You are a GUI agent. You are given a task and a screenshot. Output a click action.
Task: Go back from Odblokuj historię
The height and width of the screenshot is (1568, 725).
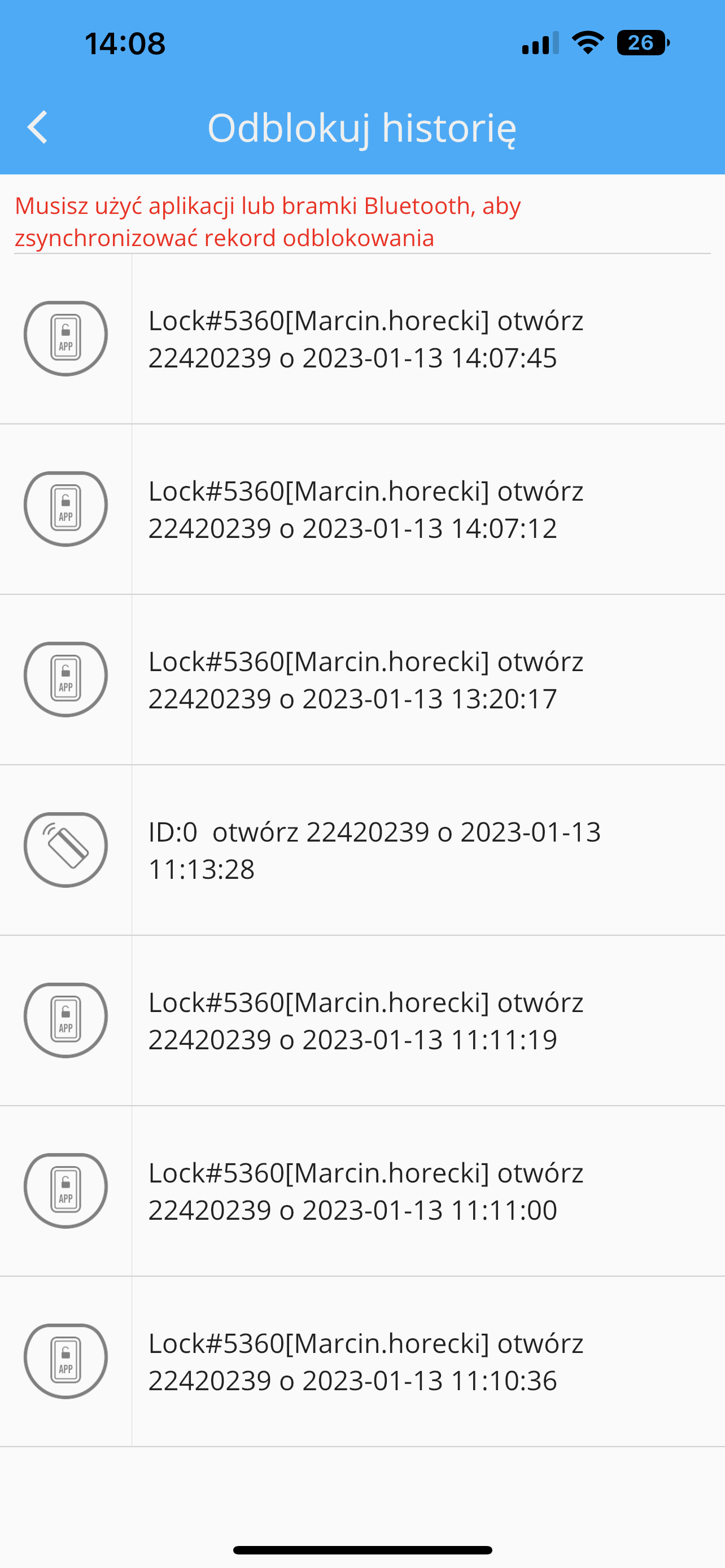click(x=38, y=127)
